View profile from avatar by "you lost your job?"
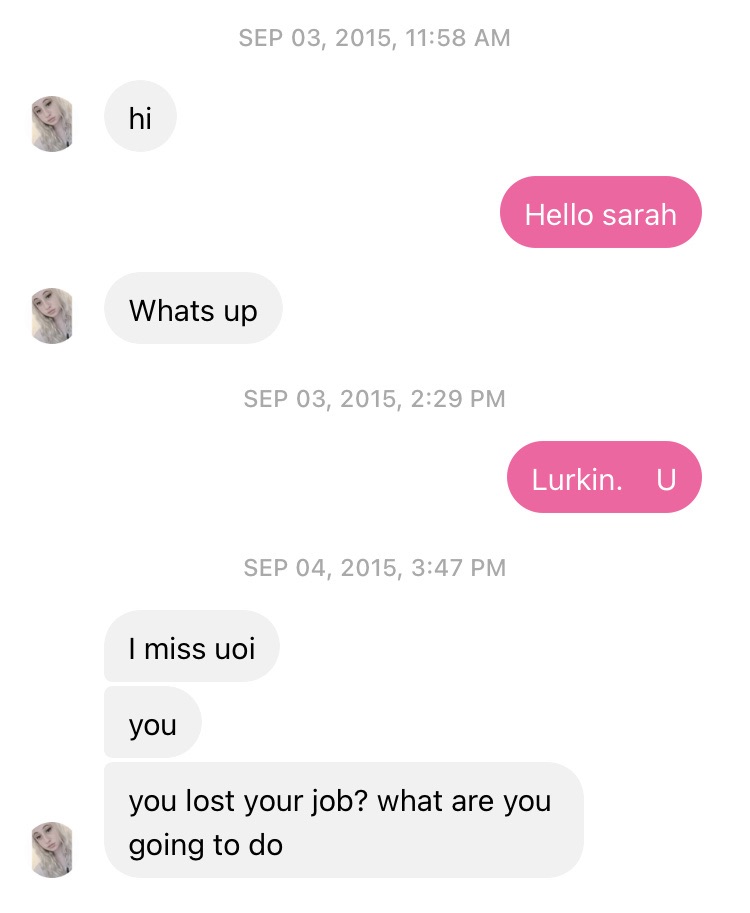 (x=53, y=850)
